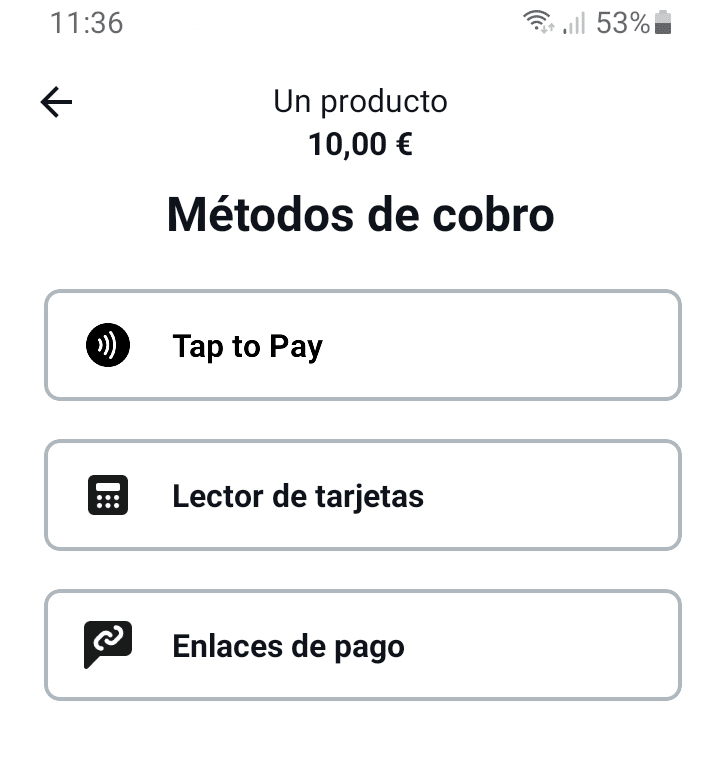Select the contactless payment wave symbol

click(x=109, y=344)
